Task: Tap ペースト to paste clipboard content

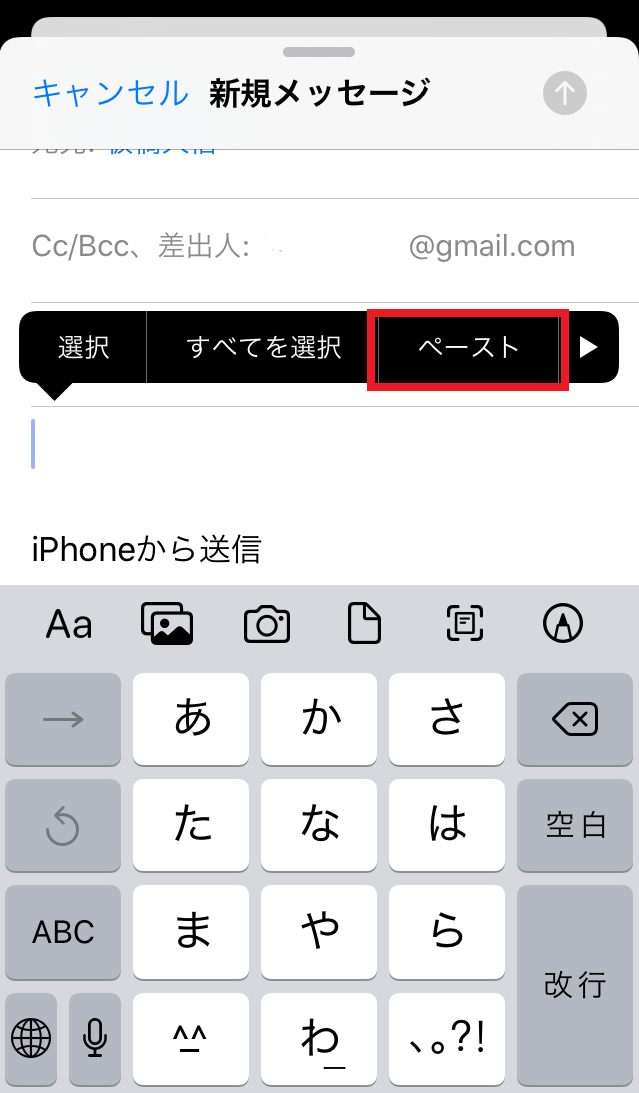Action: 468,347
